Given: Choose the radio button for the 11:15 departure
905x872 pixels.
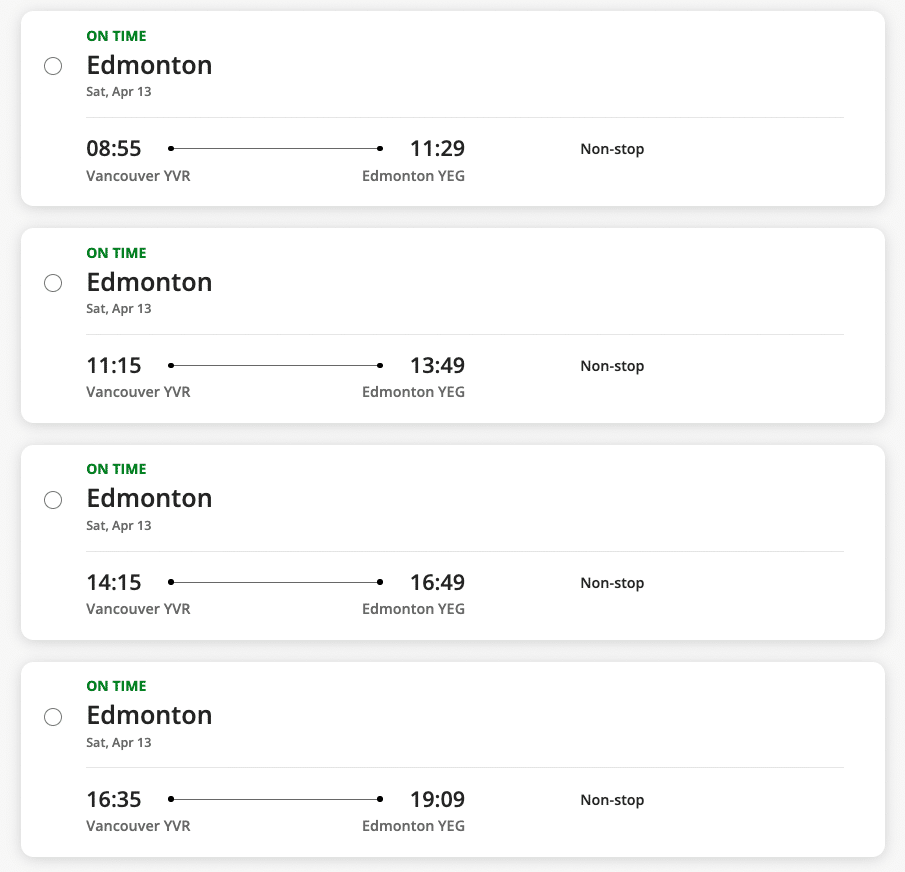Looking at the screenshot, I should 54,283.
